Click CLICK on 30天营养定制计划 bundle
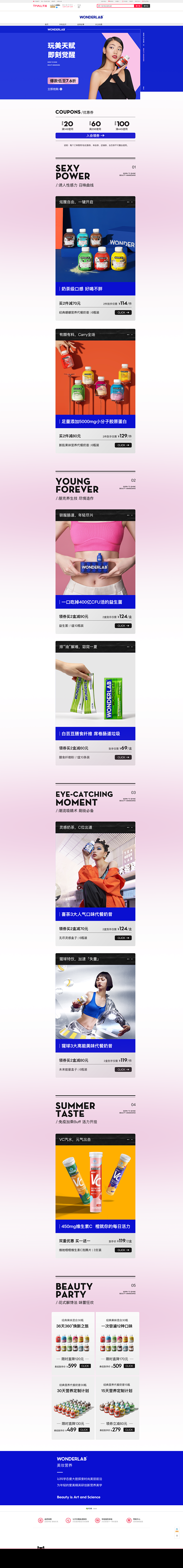 pyautogui.click(x=84, y=1430)
